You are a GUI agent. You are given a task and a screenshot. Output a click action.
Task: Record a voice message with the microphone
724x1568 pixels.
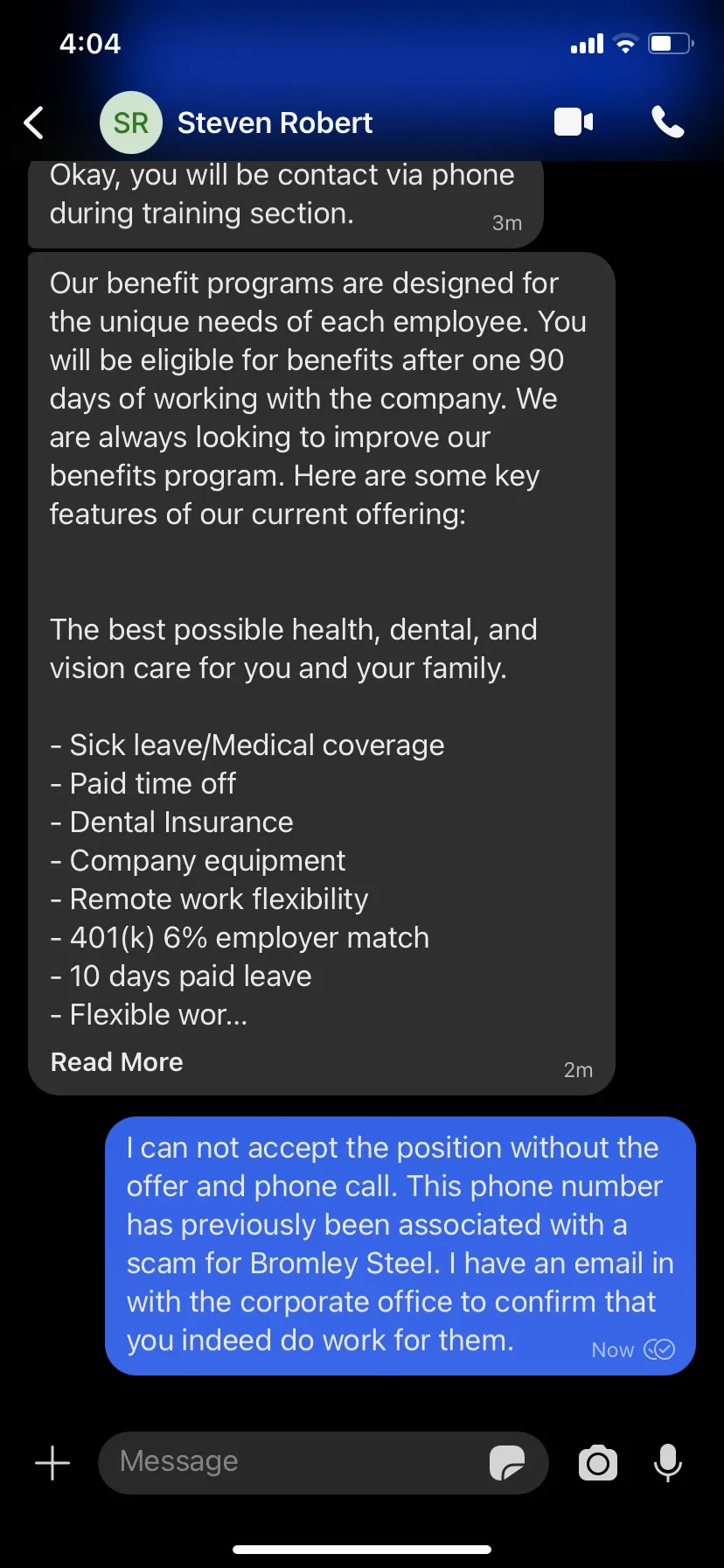click(668, 1463)
